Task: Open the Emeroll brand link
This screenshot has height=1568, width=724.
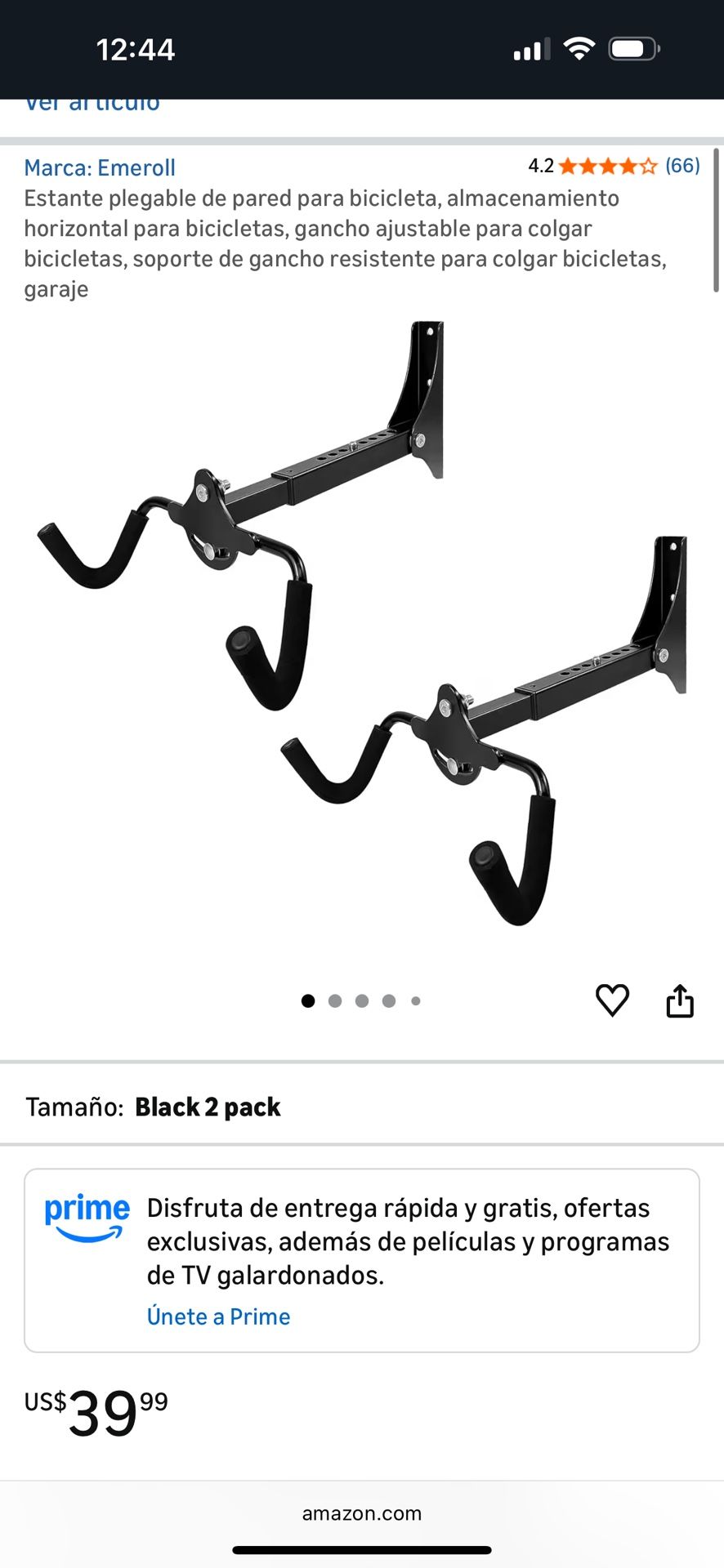Action: coord(100,167)
